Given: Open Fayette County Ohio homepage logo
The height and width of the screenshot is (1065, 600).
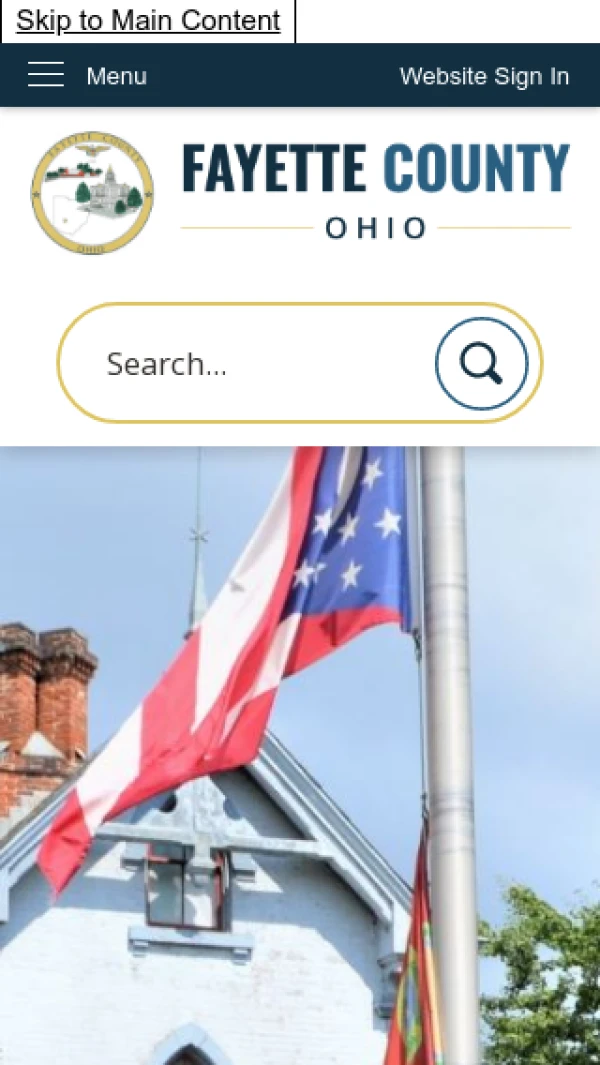Looking at the screenshot, I should pyautogui.click(x=300, y=193).
